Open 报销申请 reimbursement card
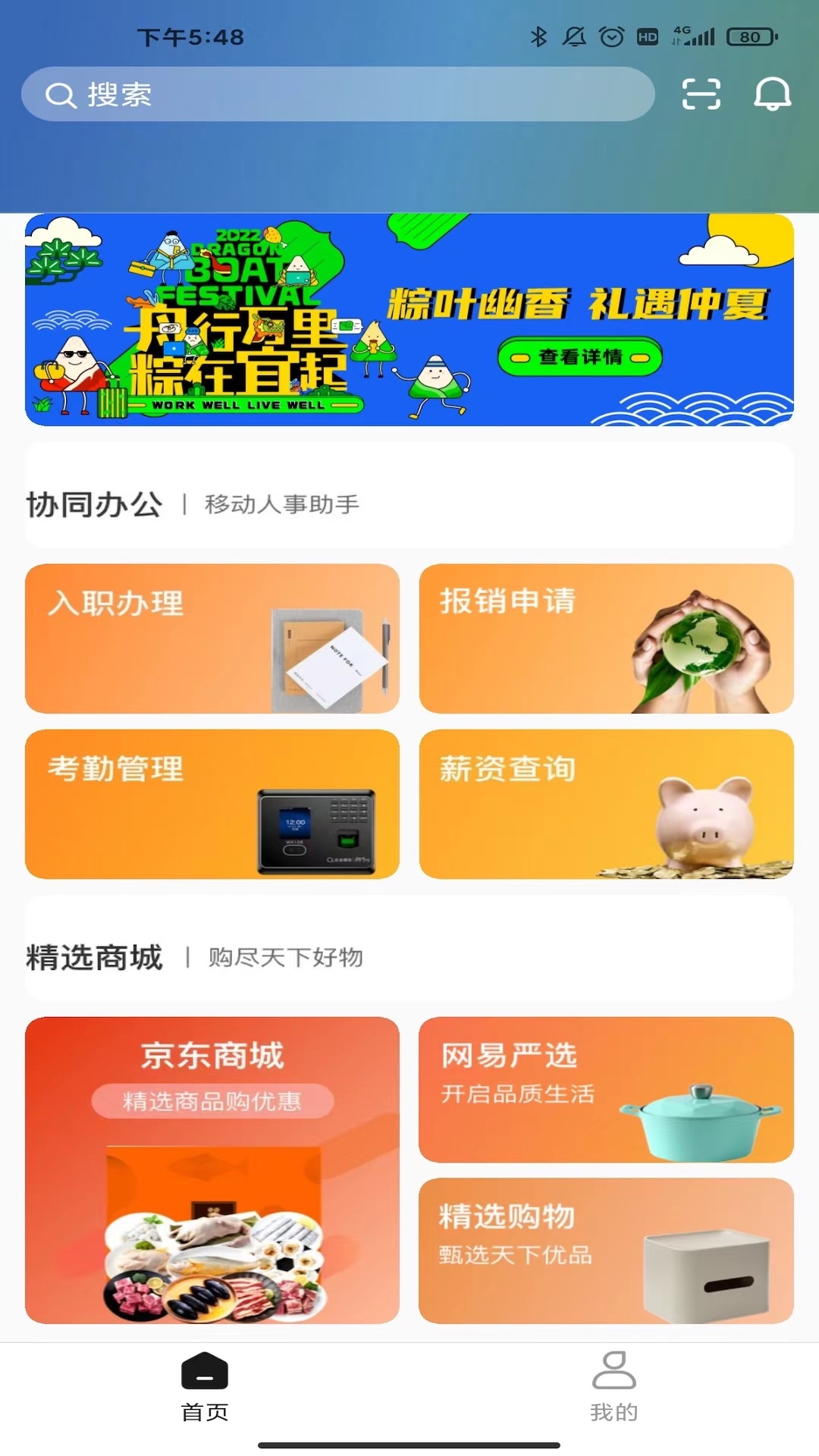 pos(606,638)
